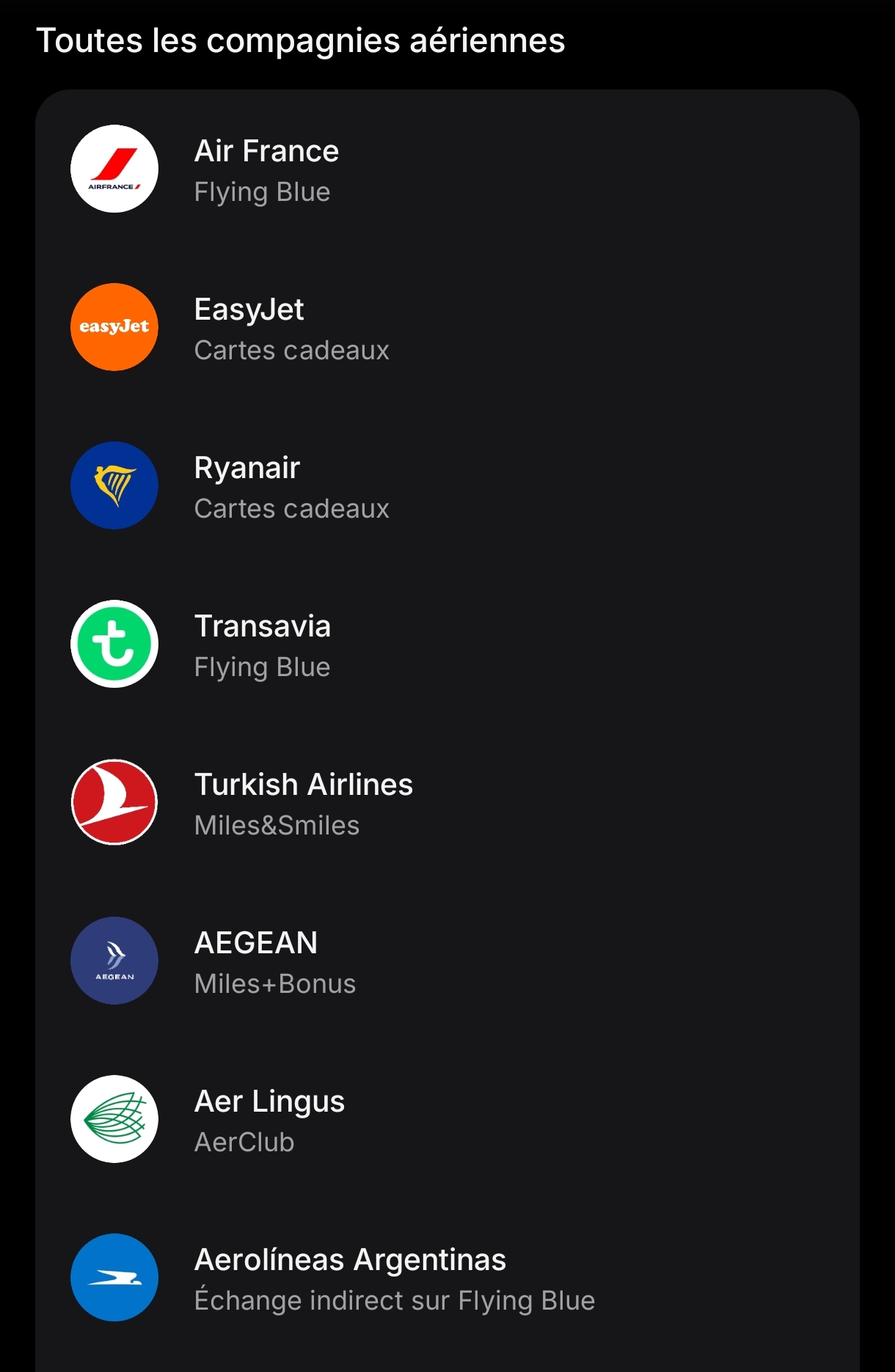Viewport: 895px width, 1372px height.
Task: Select AEGEAN Miles+Bonus
Action: tap(446, 961)
